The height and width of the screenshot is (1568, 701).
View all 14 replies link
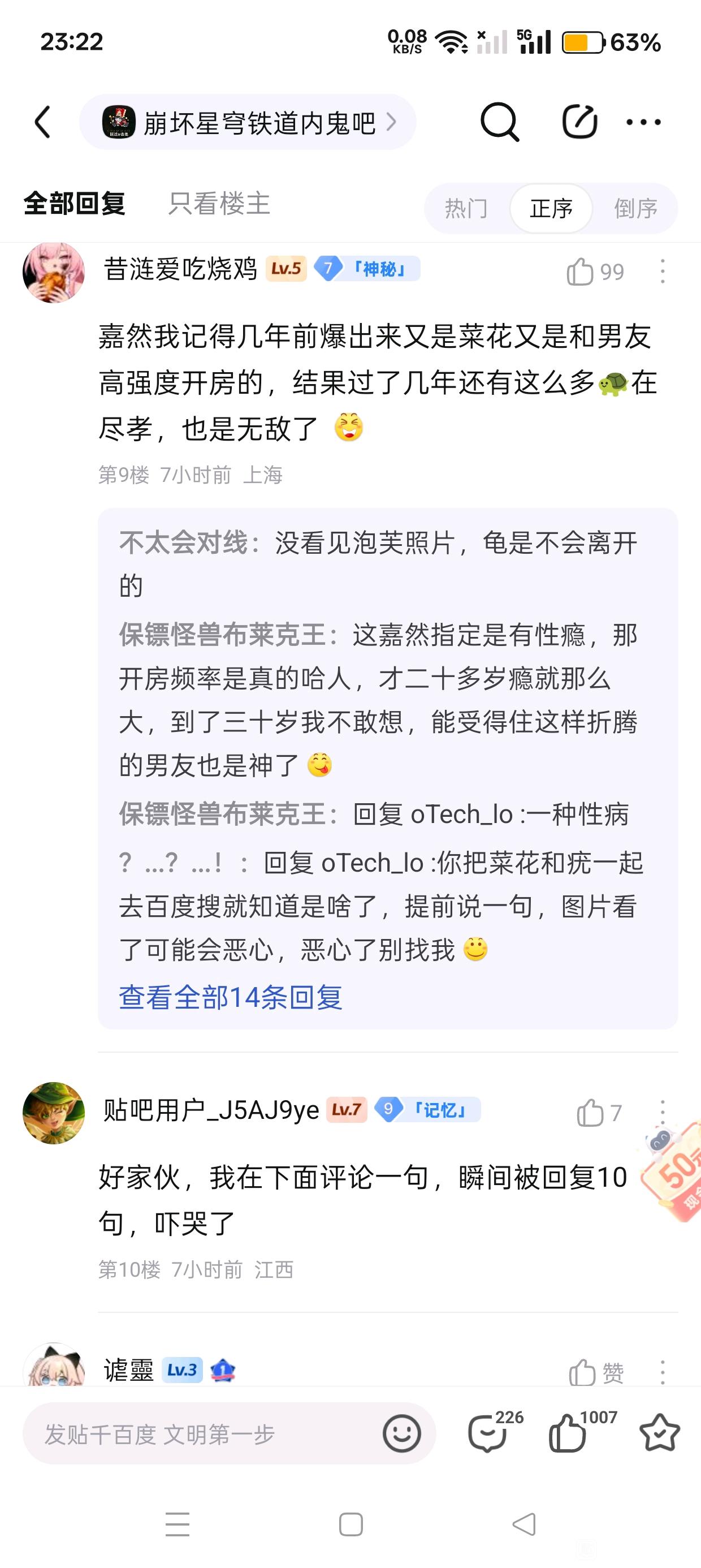231,998
